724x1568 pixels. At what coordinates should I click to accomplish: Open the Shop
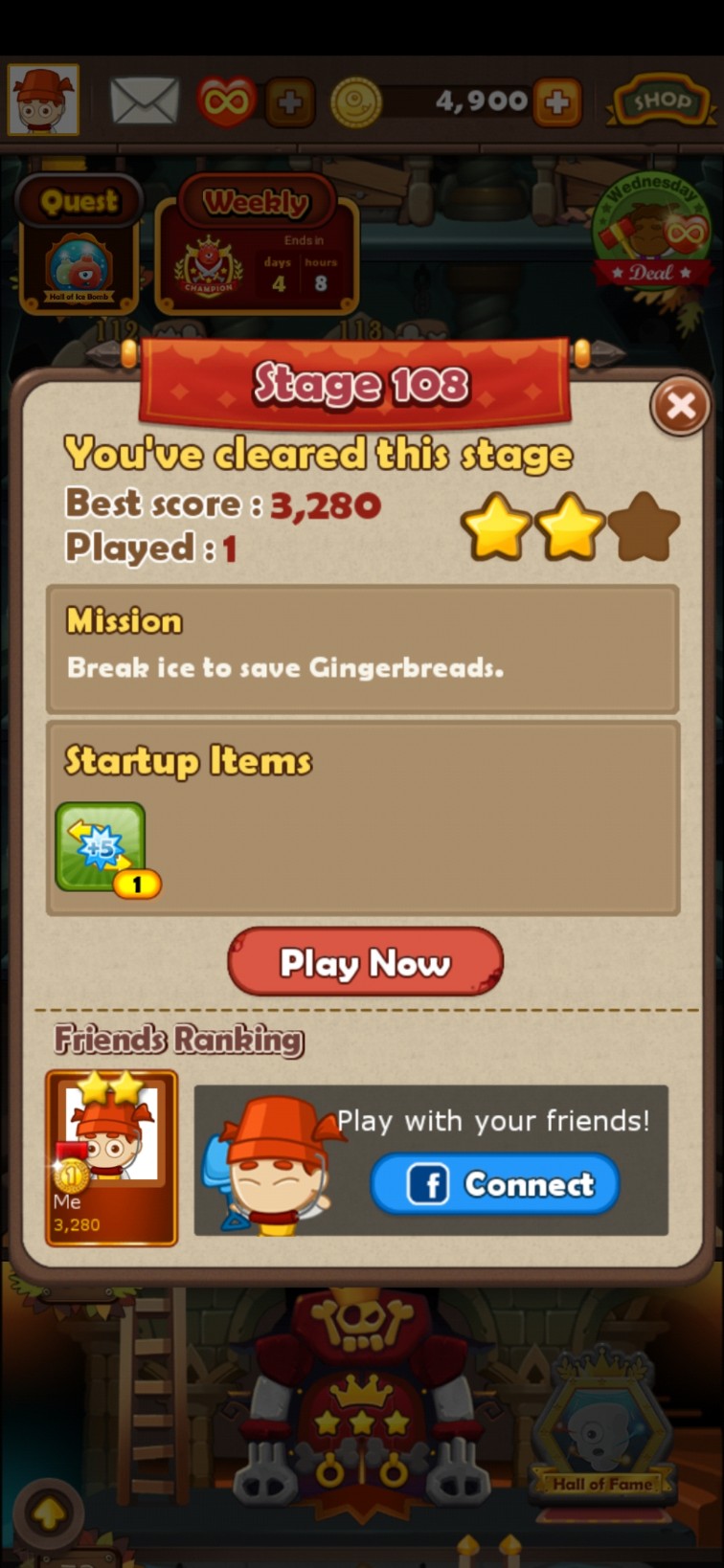[661, 101]
